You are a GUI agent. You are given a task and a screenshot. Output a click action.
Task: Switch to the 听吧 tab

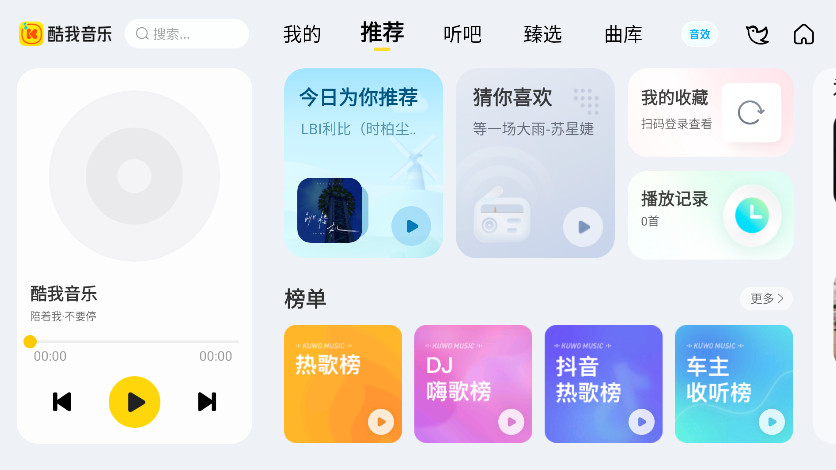(462, 35)
